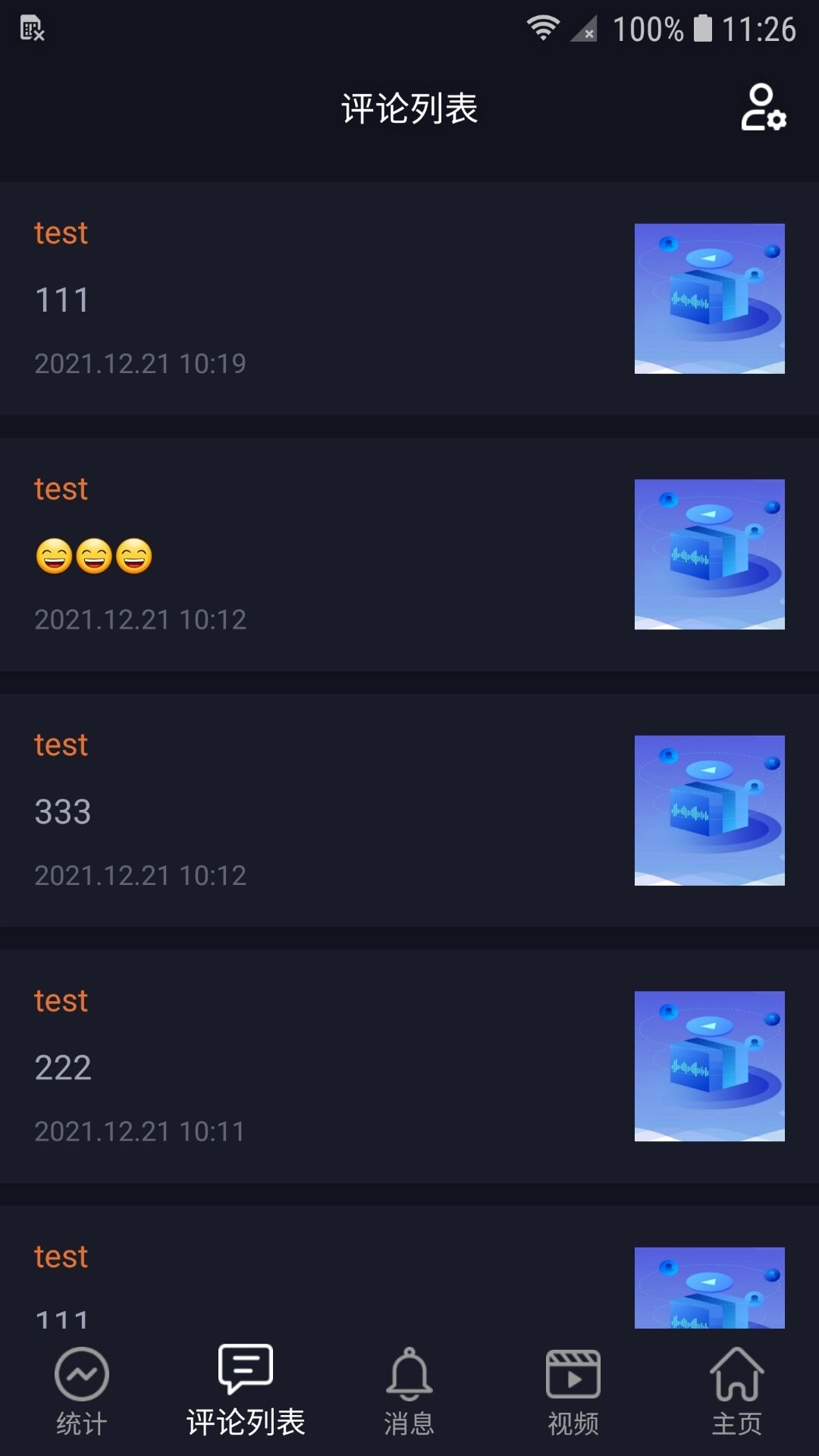Open the comment posted at 10:19

click(x=303, y=299)
